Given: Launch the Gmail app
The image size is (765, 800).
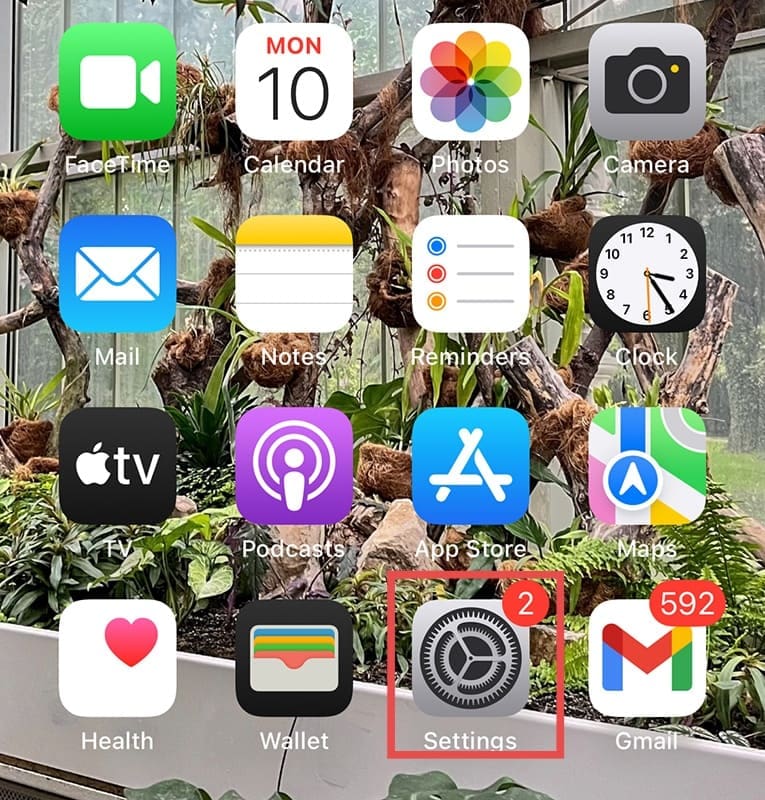Looking at the screenshot, I should 647,658.
